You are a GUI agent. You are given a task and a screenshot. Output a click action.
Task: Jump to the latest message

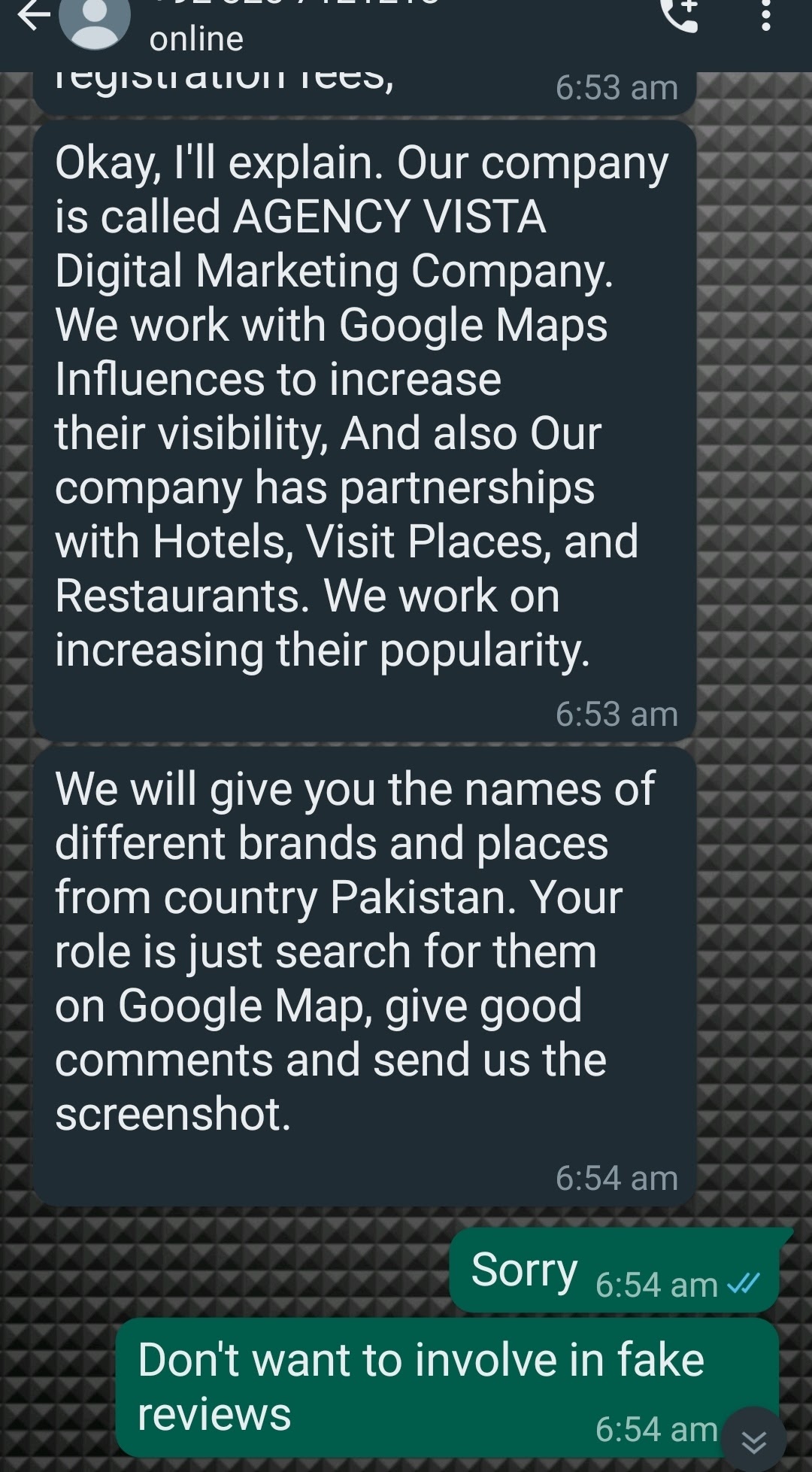(x=753, y=1440)
